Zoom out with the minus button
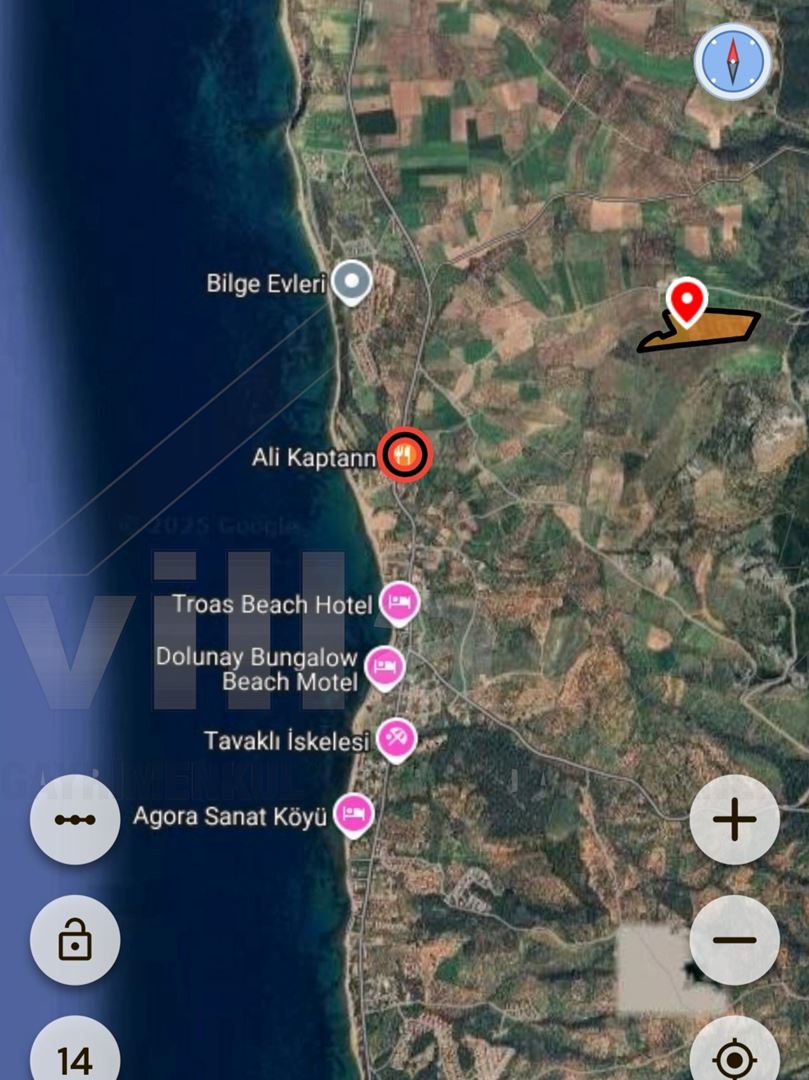Viewport: 809px width, 1080px height. [x=734, y=940]
